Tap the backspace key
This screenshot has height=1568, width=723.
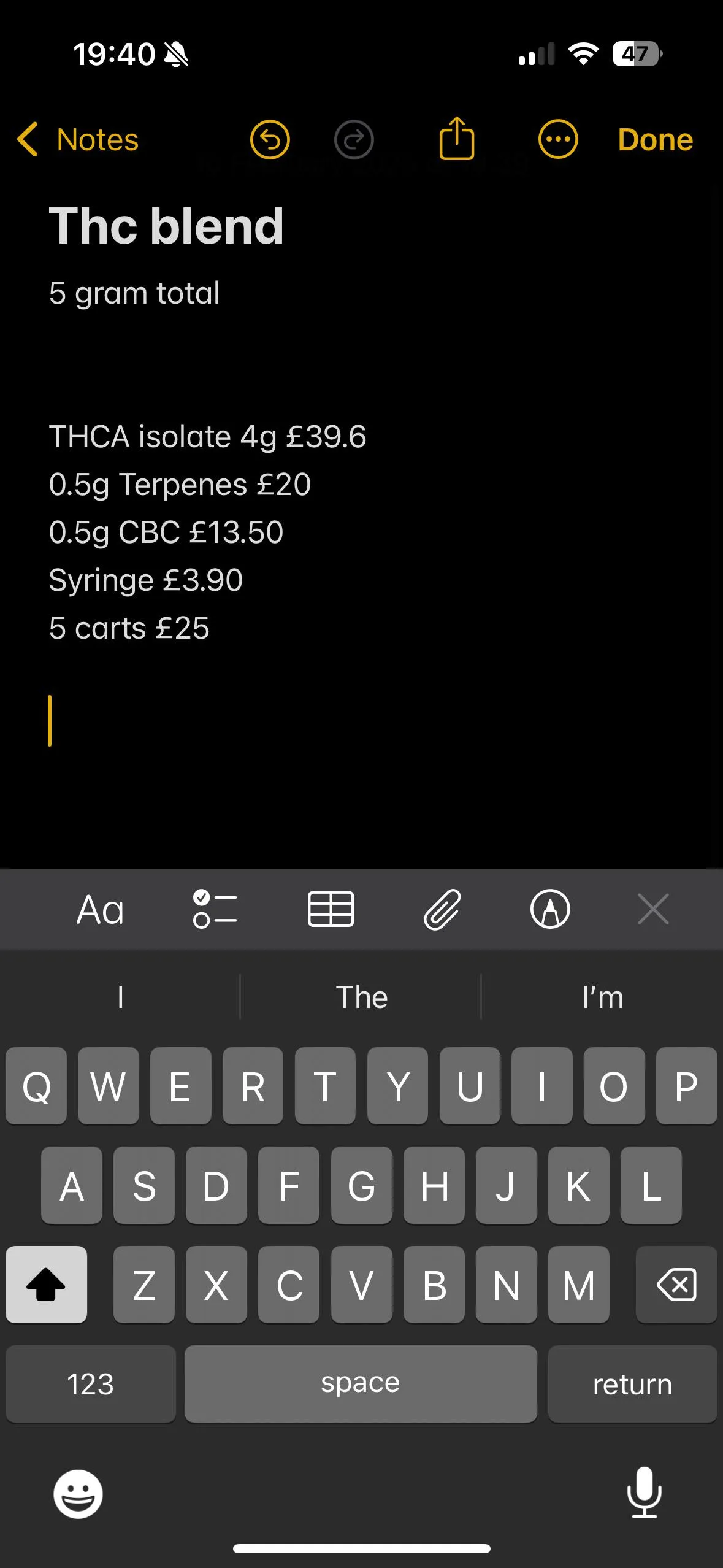[676, 1285]
